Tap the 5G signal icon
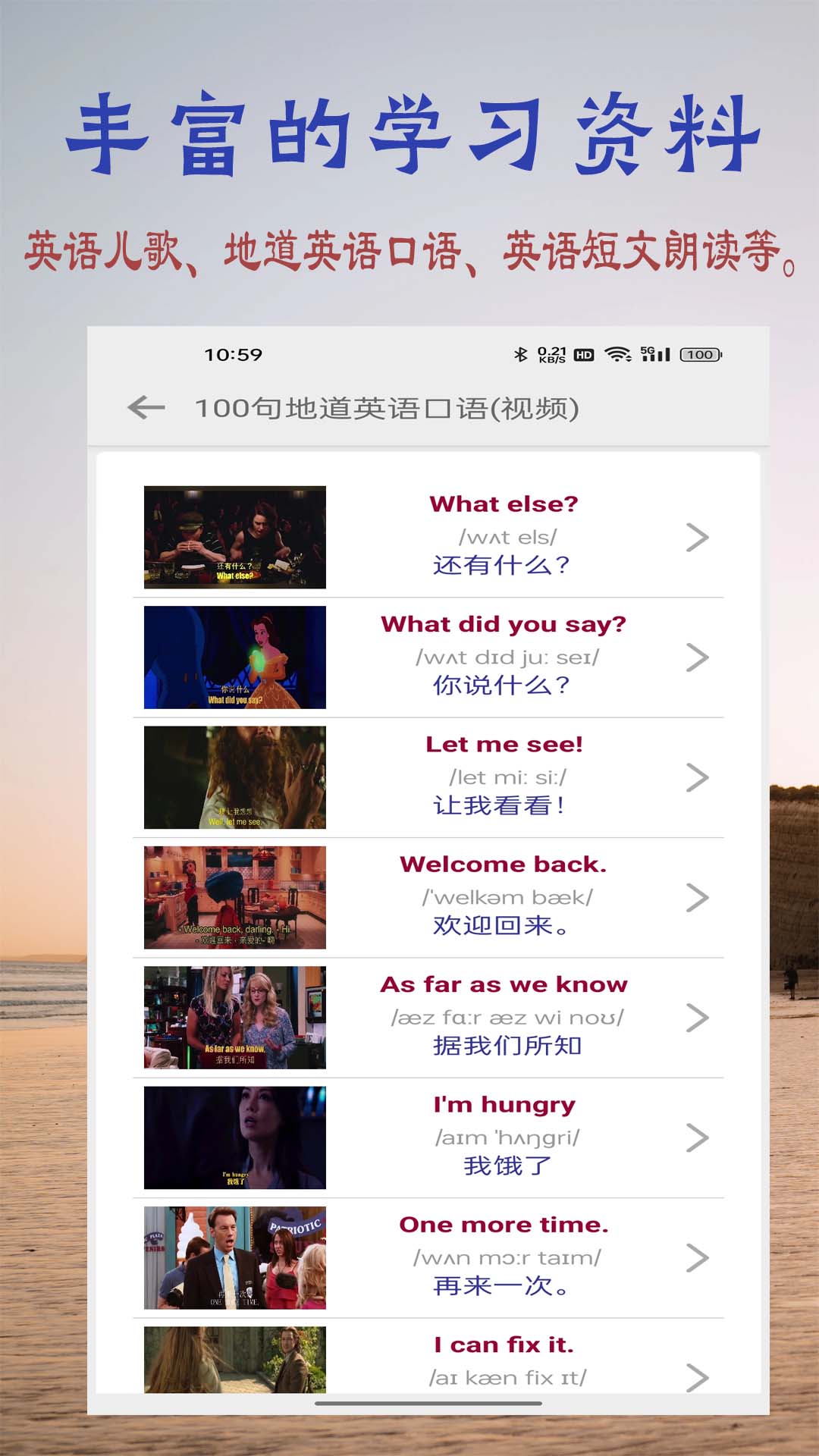The width and height of the screenshot is (819, 1456). click(658, 353)
